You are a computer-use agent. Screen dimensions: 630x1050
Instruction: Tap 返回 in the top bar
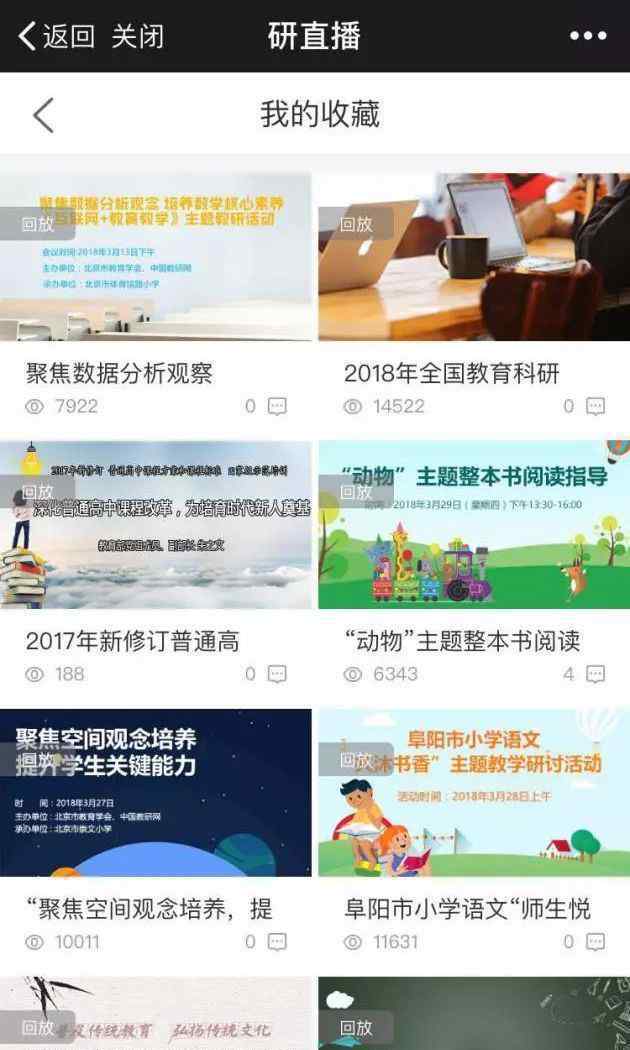tap(56, 36)
